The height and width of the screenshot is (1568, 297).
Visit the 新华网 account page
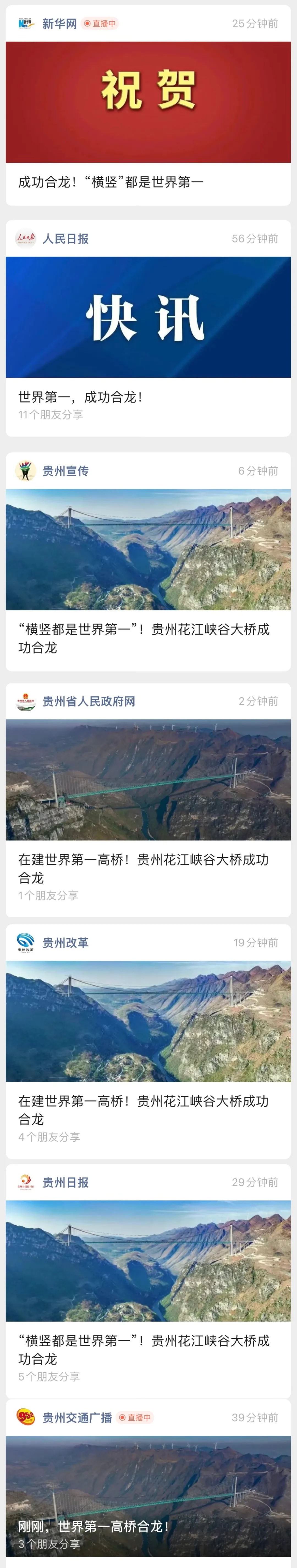pyautogui.click(x=59, y=24)
